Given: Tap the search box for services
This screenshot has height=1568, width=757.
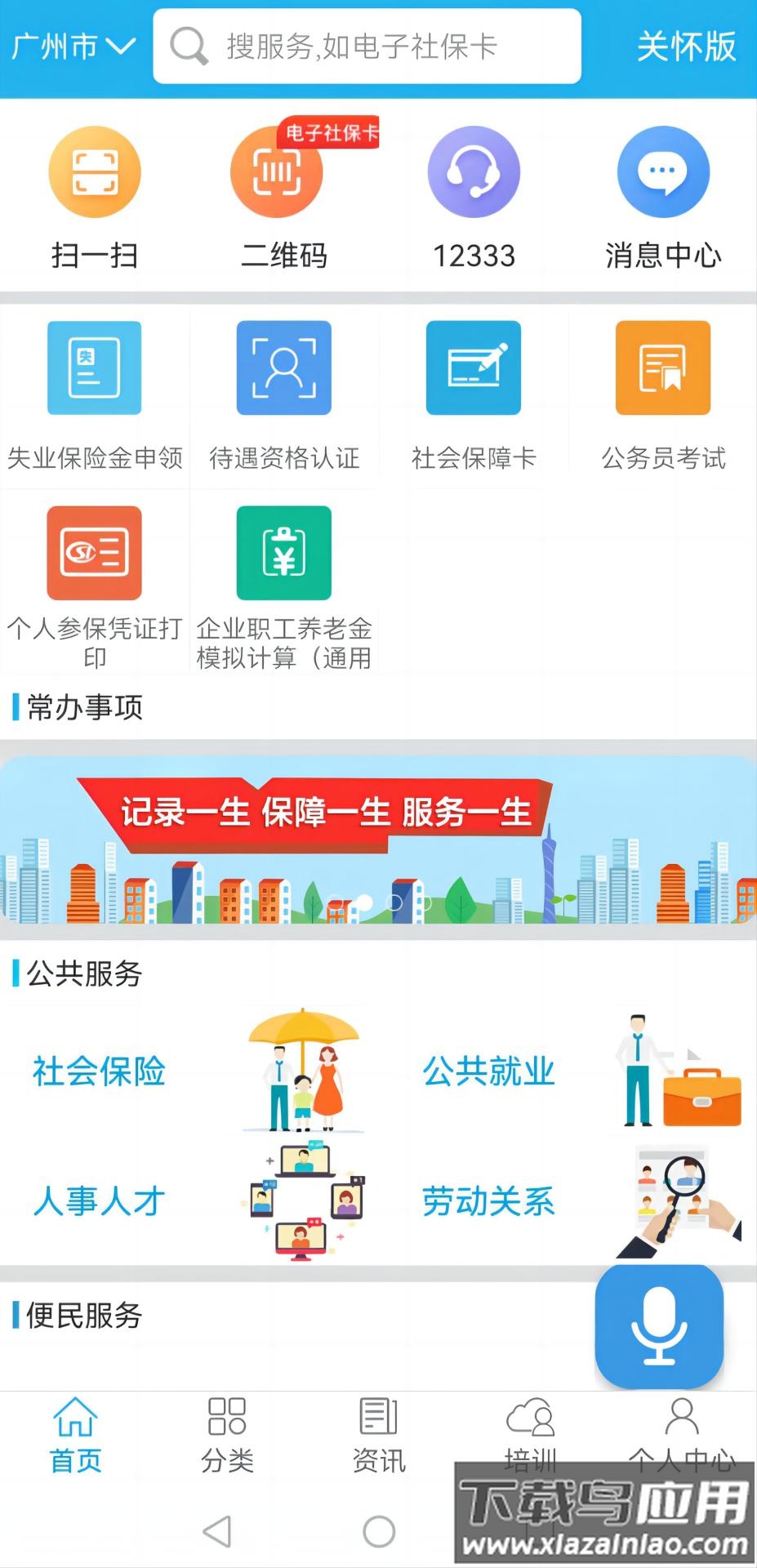Looking at the screenshot, I should click(367, 47).
